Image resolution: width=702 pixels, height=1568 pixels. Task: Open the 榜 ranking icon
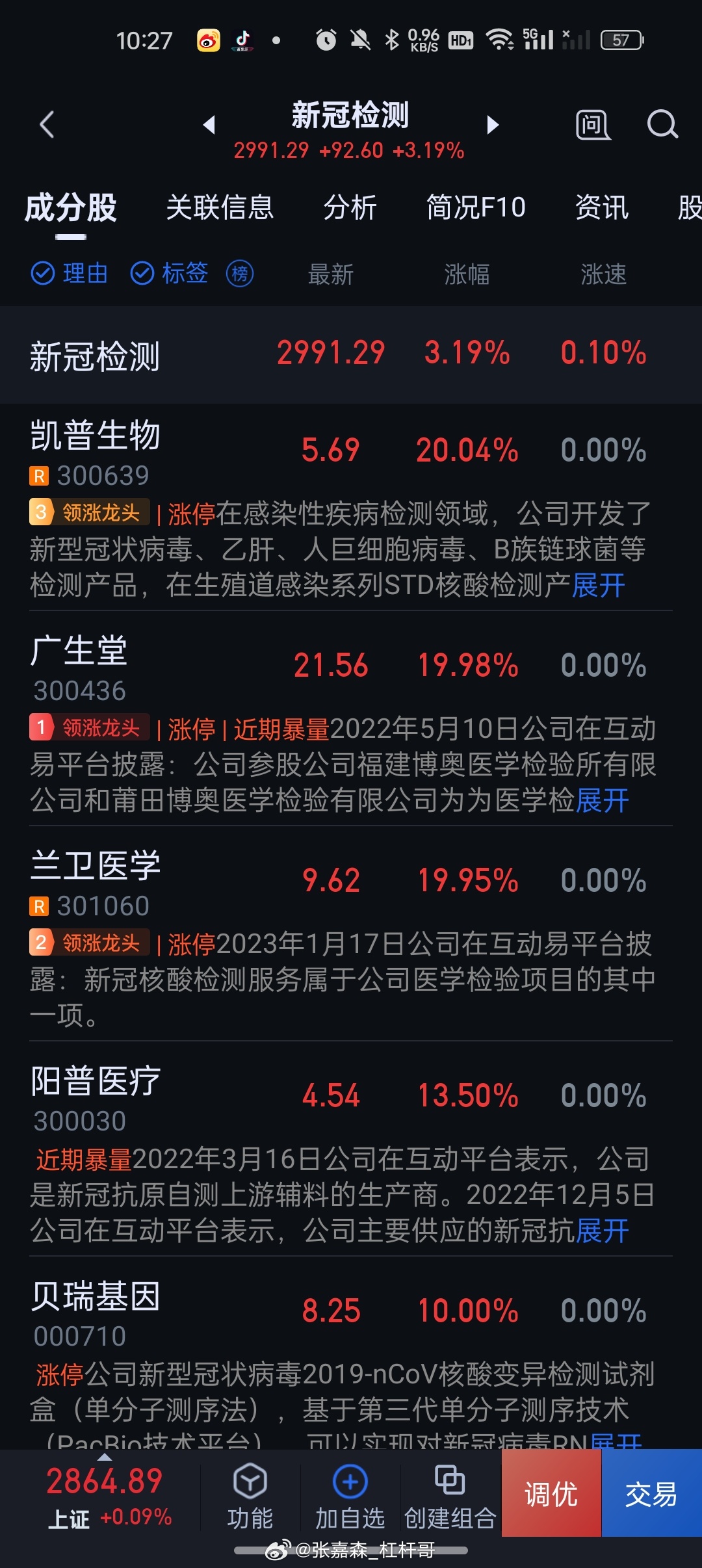click(240, 274)
